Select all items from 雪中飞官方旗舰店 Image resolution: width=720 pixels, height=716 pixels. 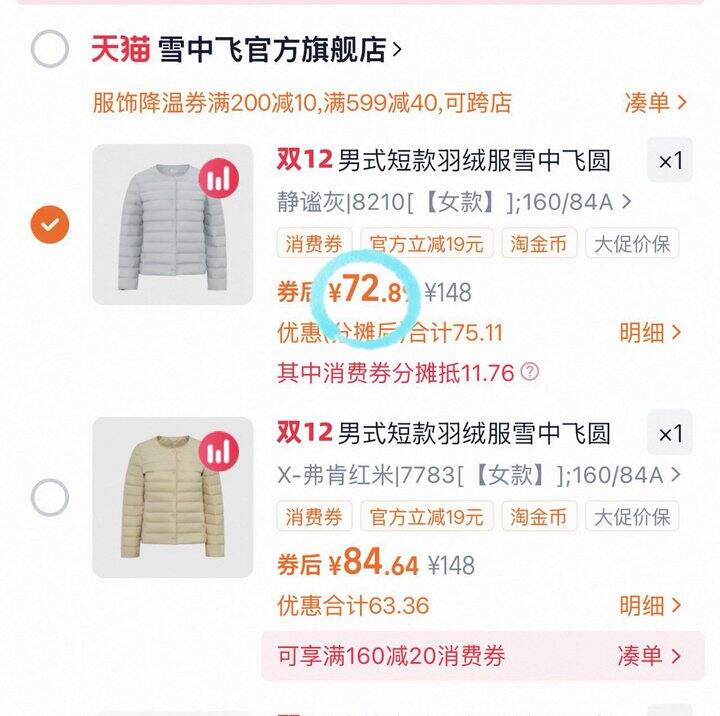click(50, 49)
